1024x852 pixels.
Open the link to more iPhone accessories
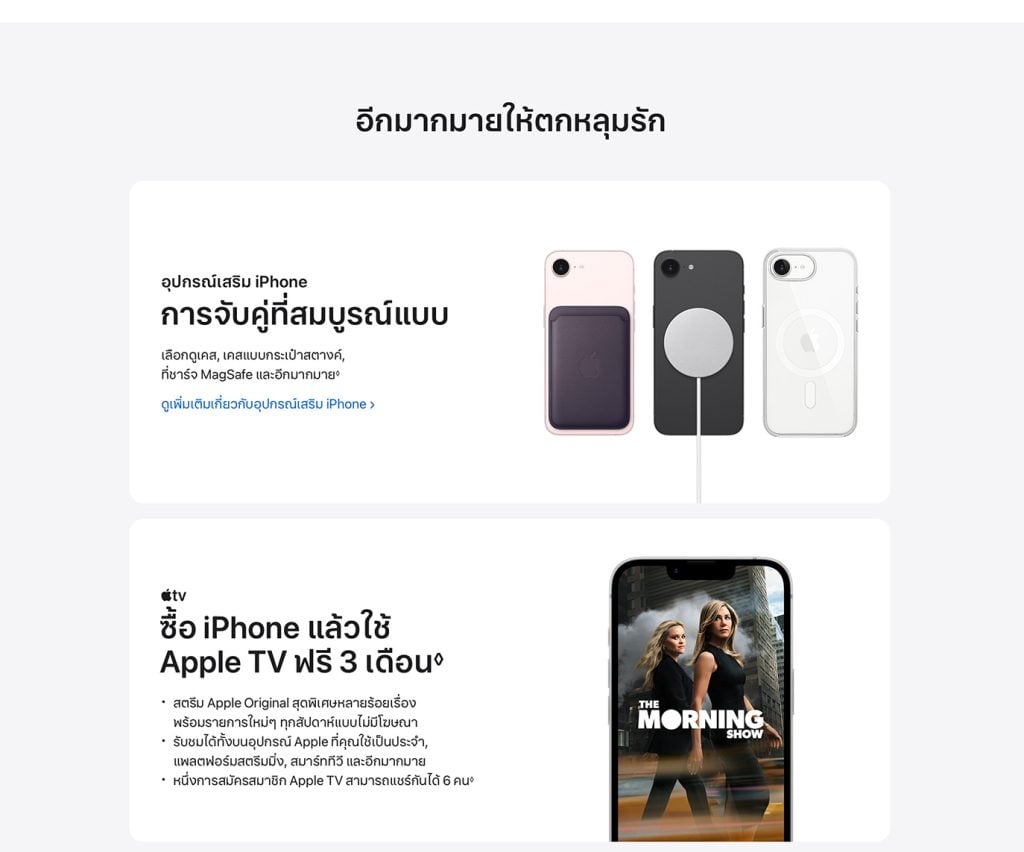(x=267, y=404)
